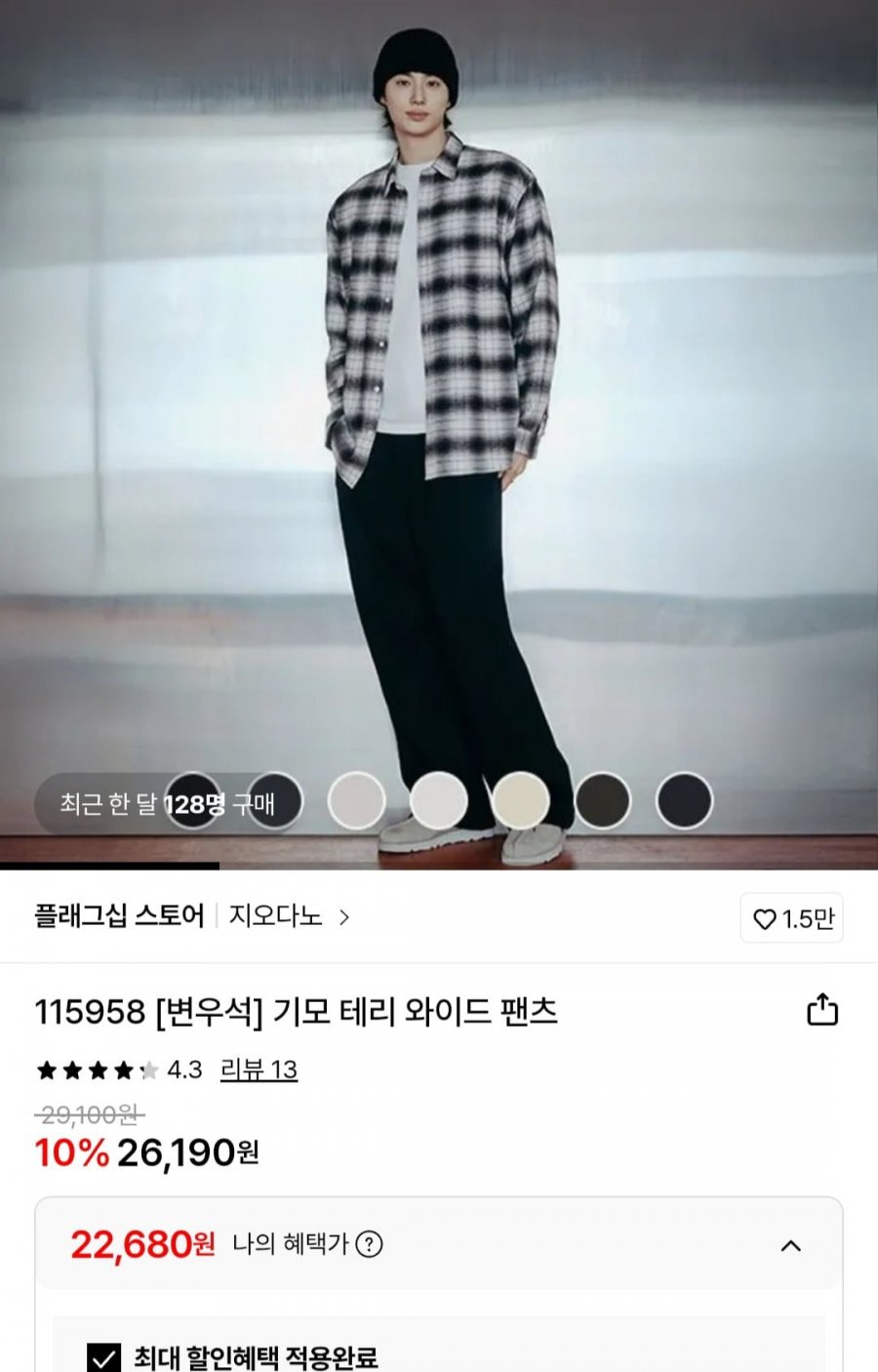
Task: Open the 지오다노 brand store link
Action: 288,917
